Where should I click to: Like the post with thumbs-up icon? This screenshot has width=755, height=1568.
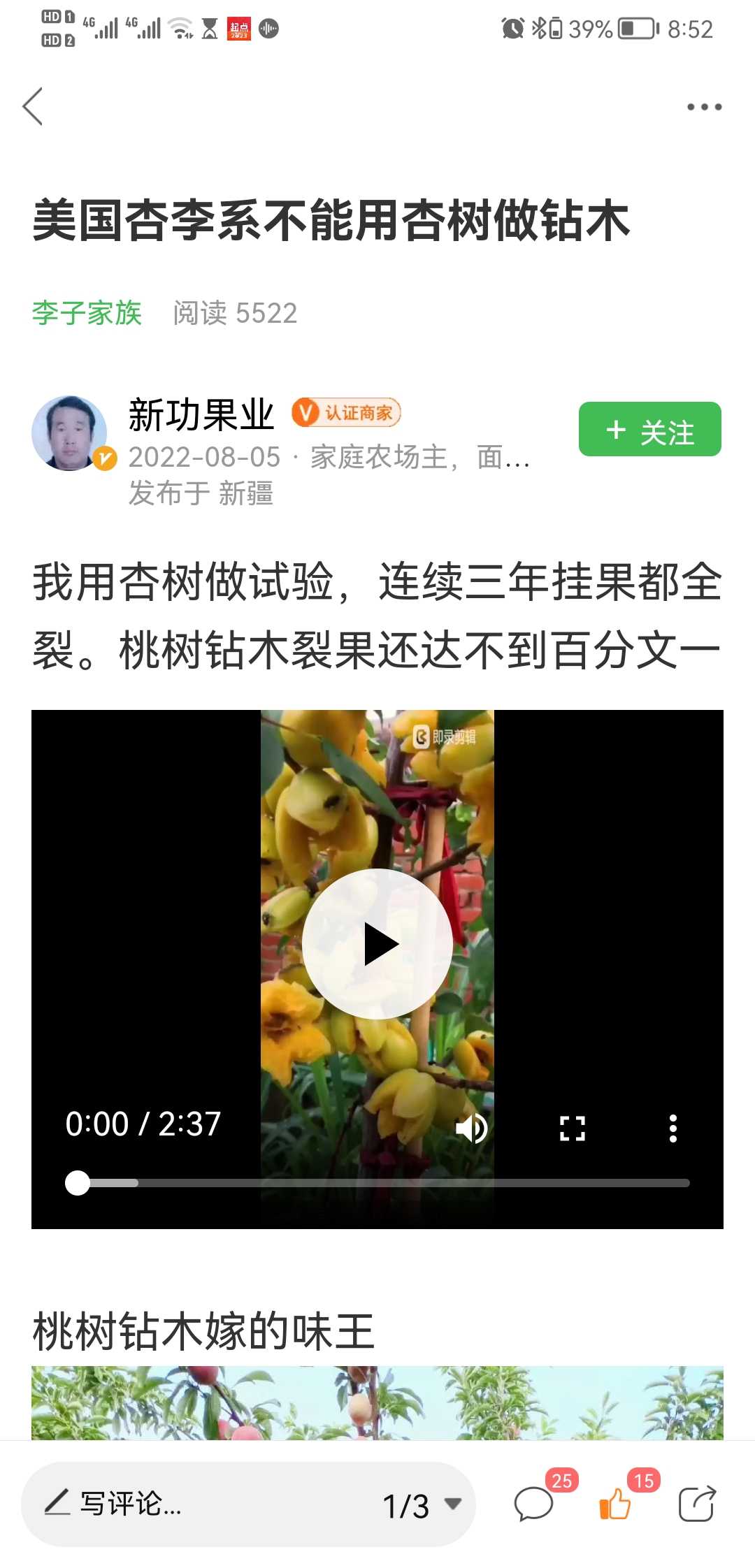pos(616,1504)
